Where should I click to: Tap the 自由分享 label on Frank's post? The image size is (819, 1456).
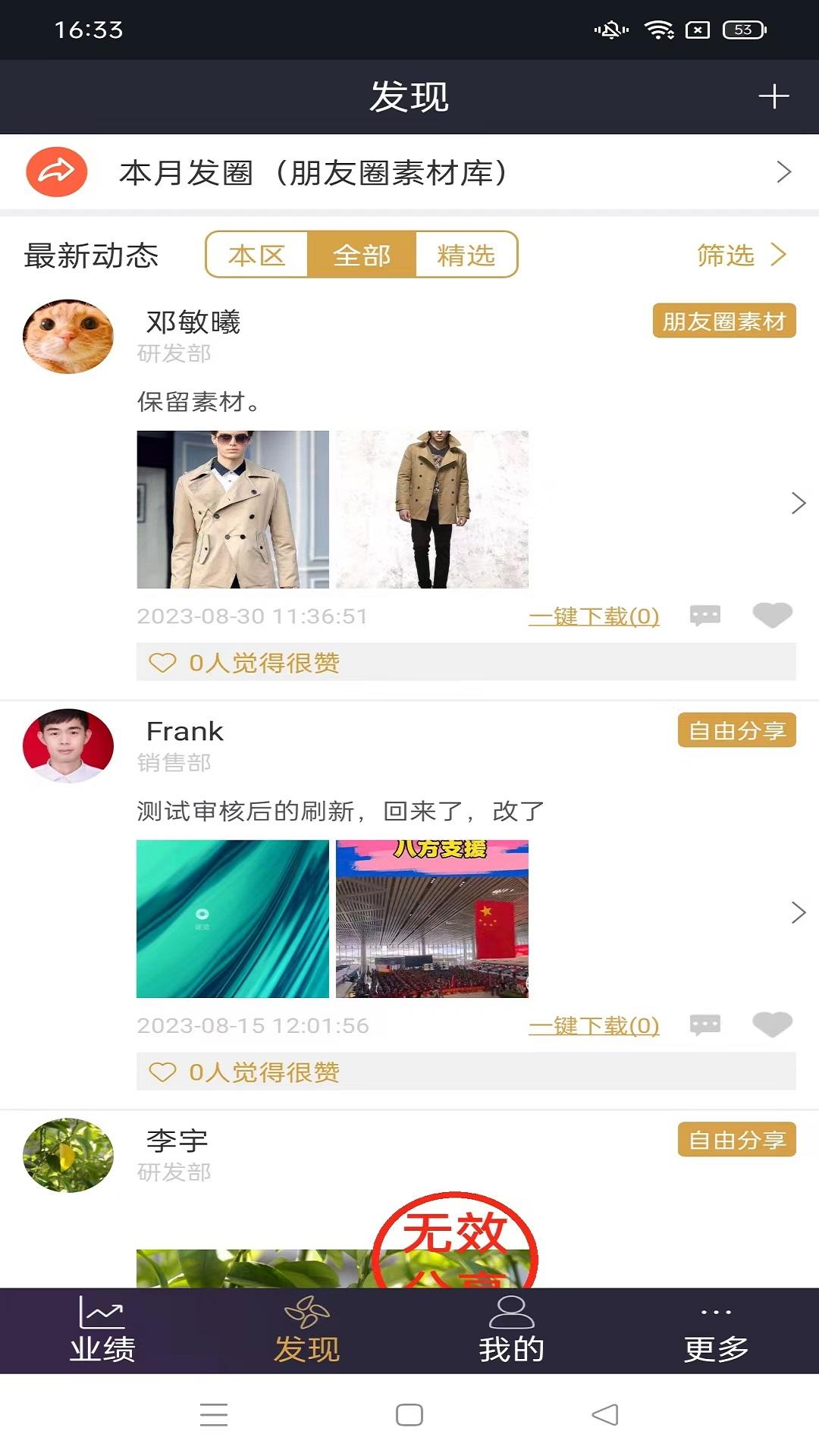738,731
